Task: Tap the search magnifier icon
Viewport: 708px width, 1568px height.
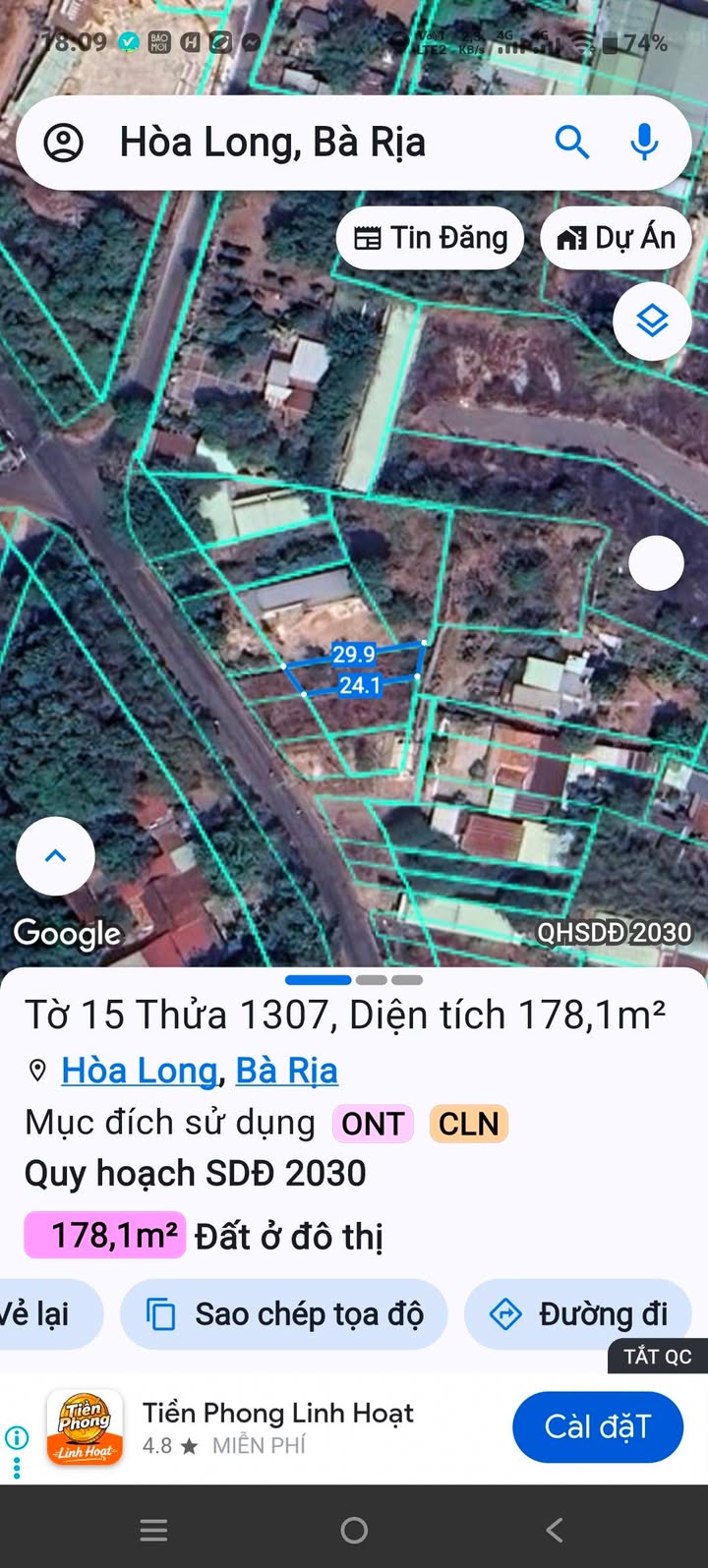Action: pos(571,144)
